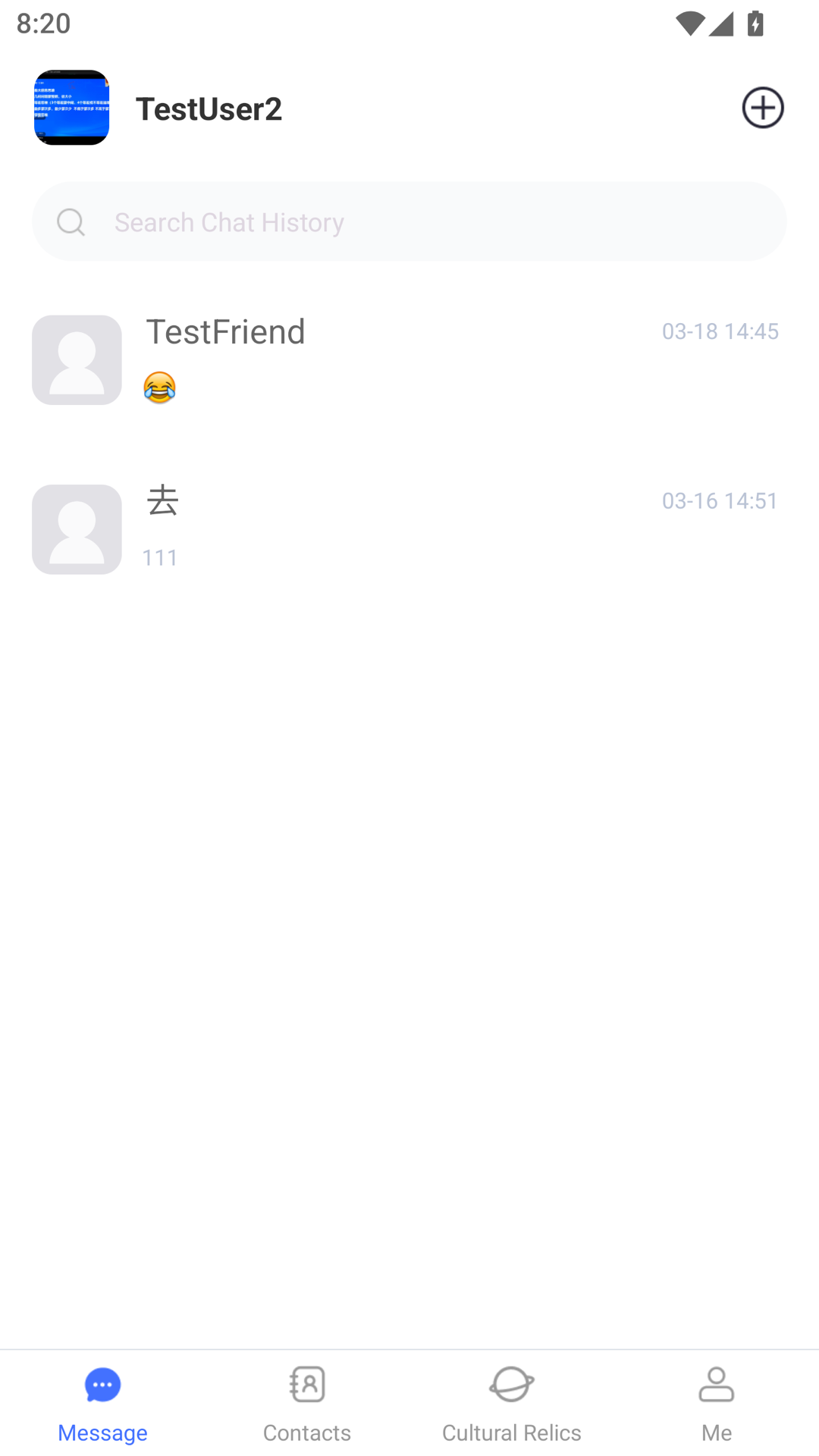The width and height of the screenshot is (819, 1456).
Task: Open TestUser2's profile avatar
Action: pos(71,108)
